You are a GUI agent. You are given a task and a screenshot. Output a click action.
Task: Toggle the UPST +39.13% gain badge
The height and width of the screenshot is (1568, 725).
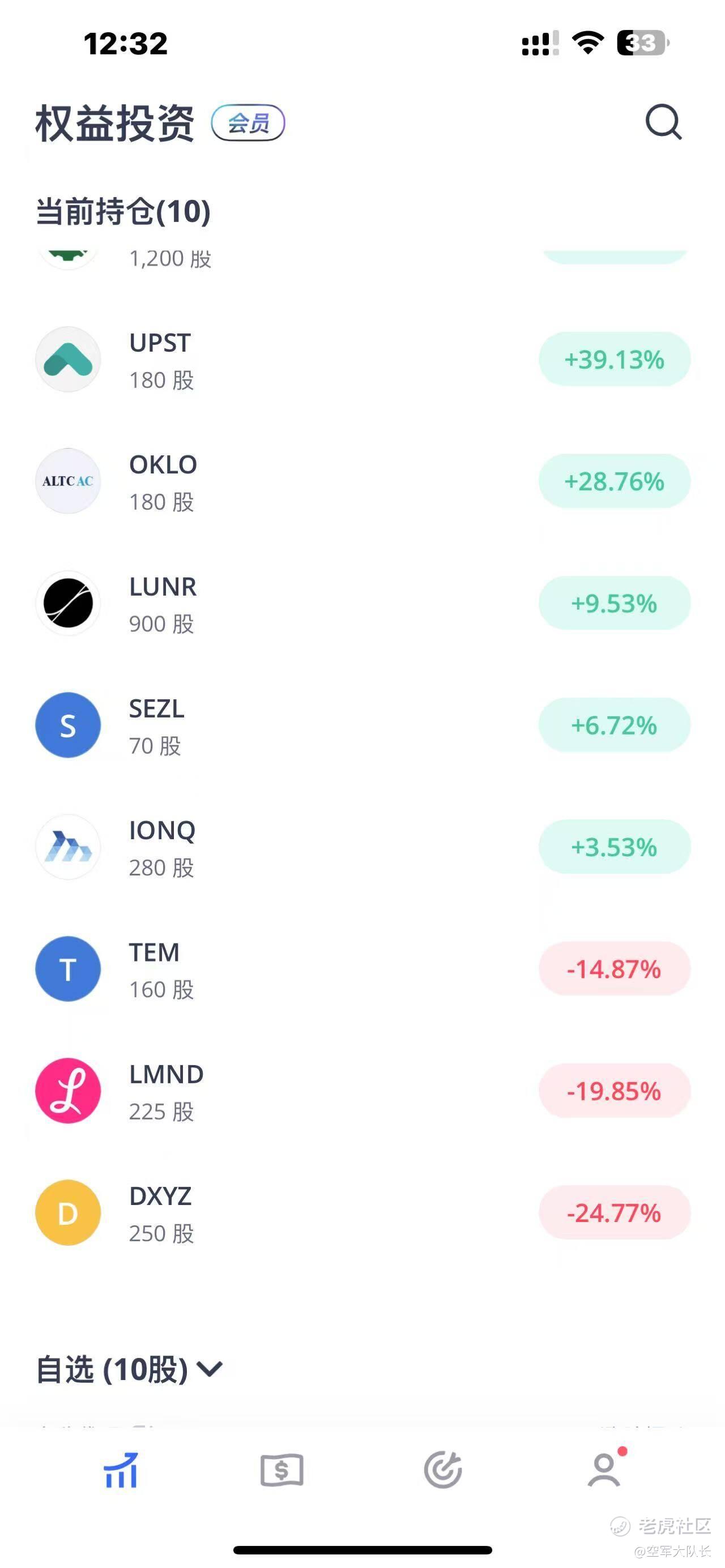(x=614, y=359)
